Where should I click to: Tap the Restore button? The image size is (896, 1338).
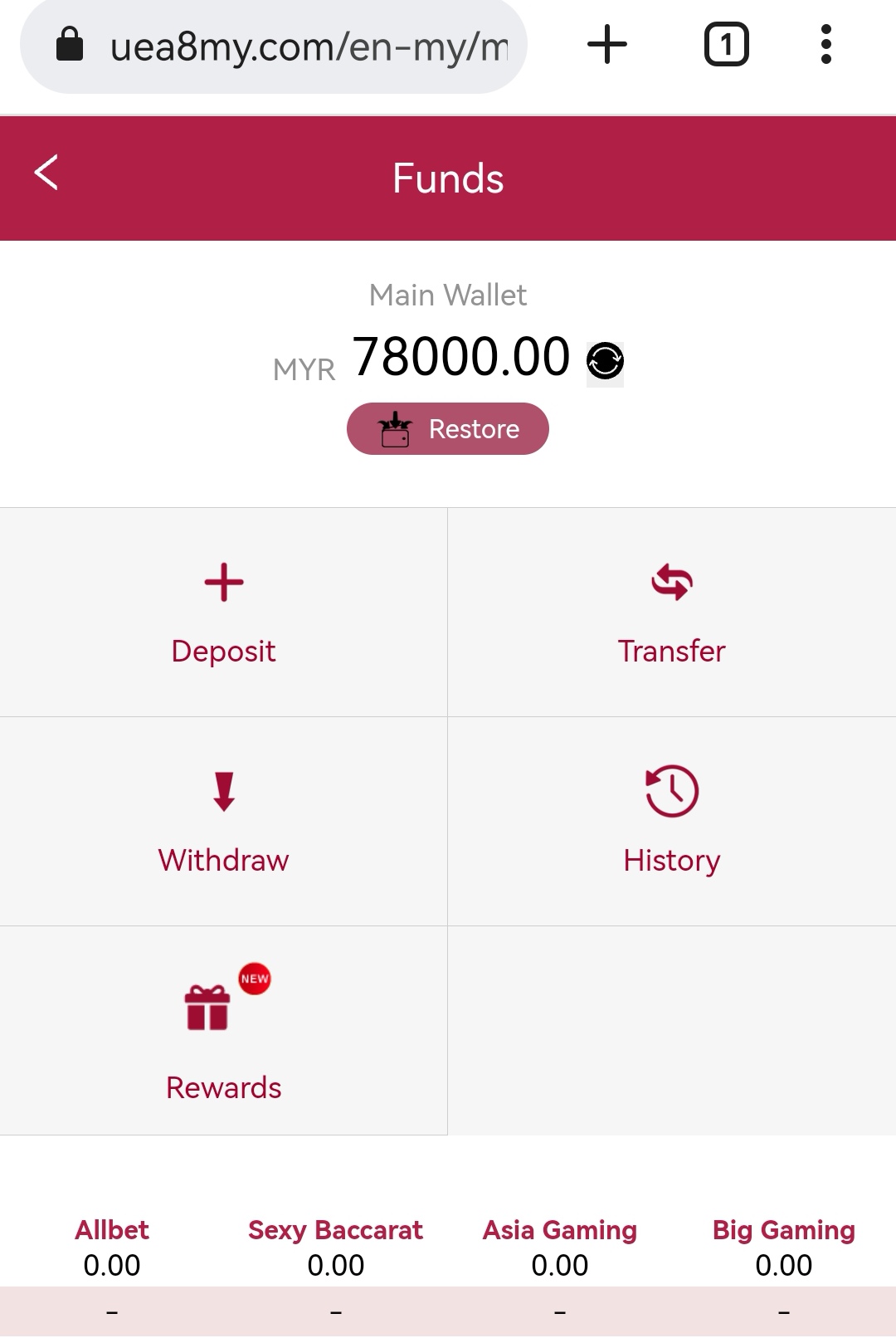pyautogui.click(x=448, y=429)
